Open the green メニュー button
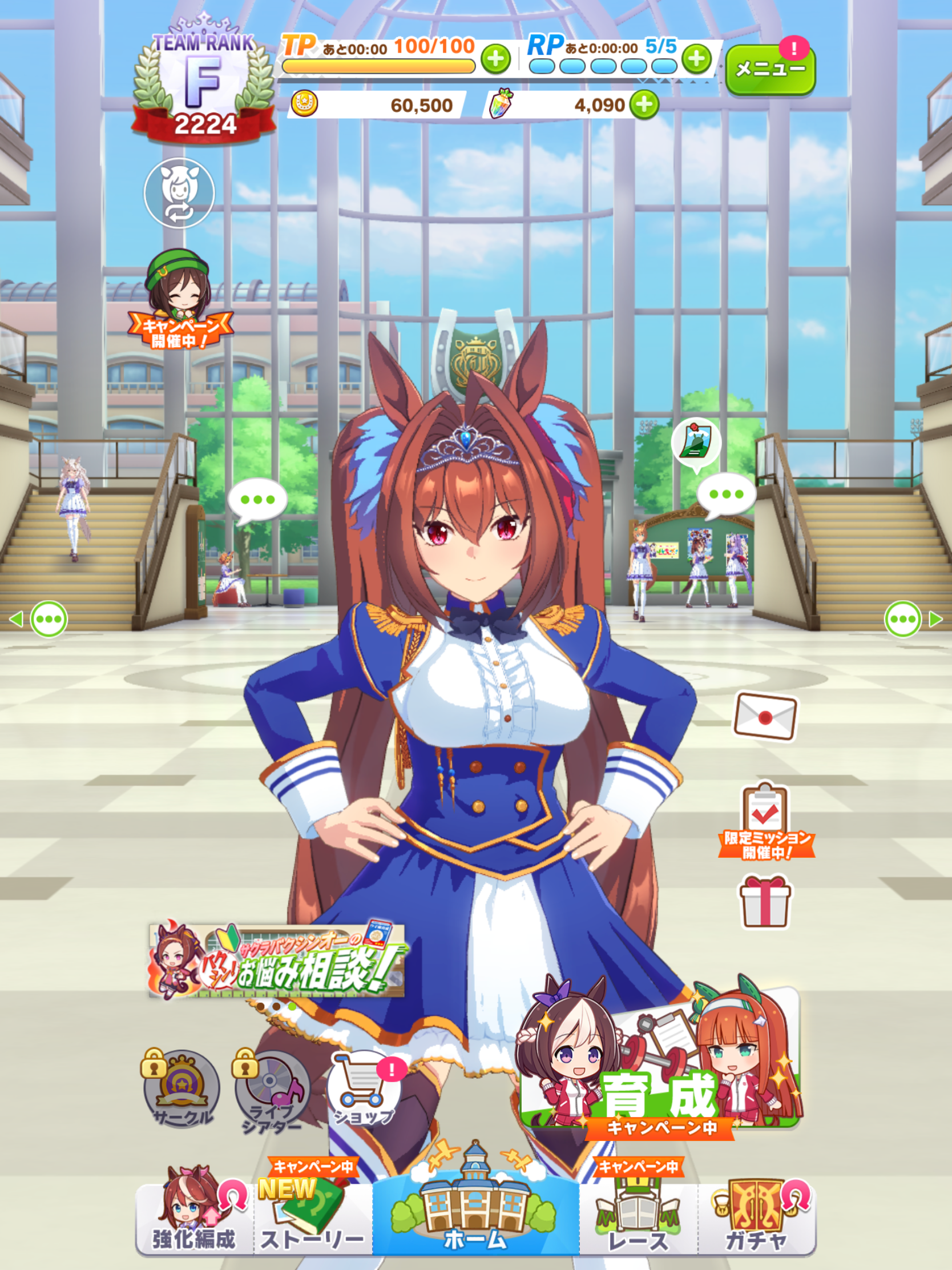Screen dimensions: 952x1270 [x=769, y=70]
